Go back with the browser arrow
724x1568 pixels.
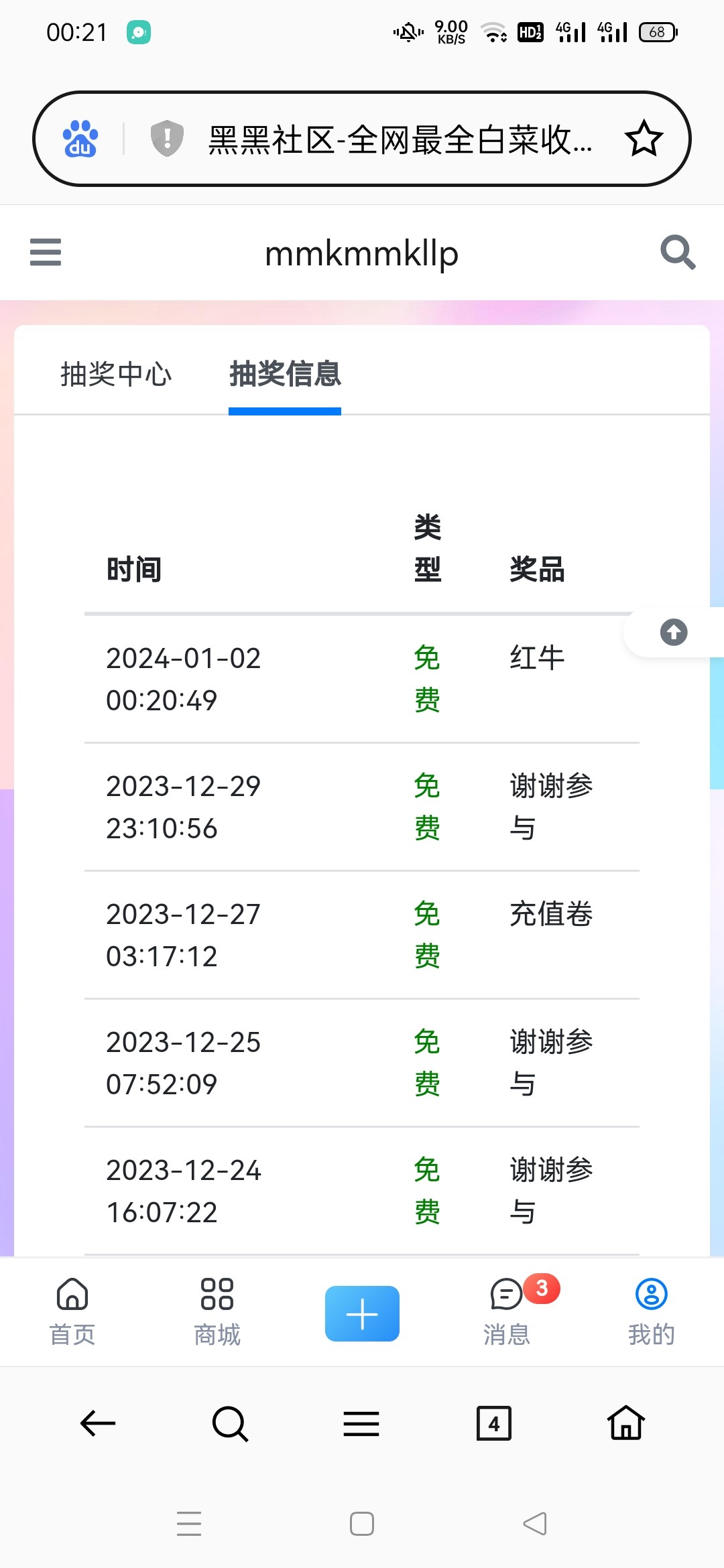(x=98, y=1423)
